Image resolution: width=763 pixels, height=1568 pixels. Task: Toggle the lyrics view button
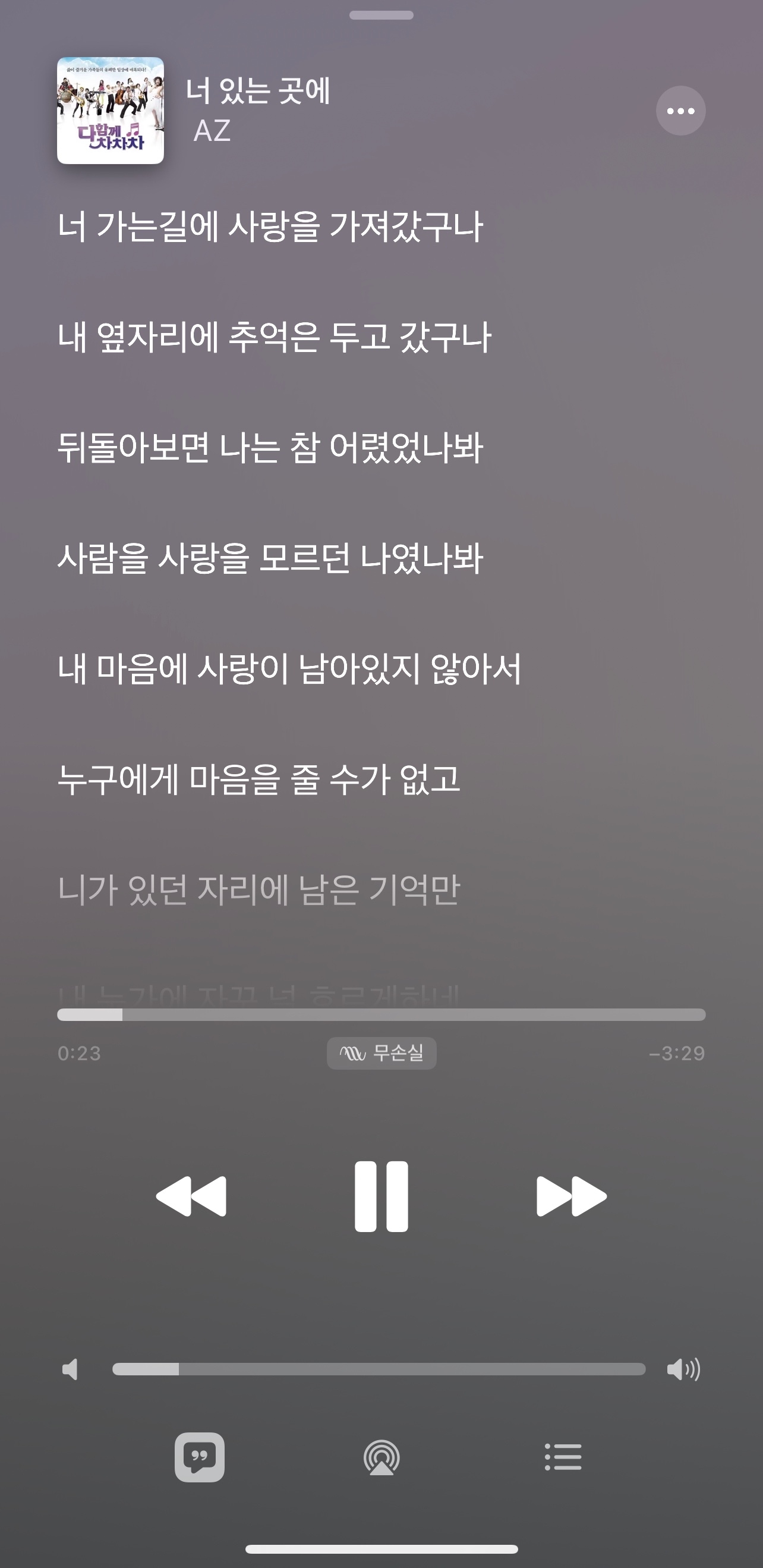[200, 1457]
